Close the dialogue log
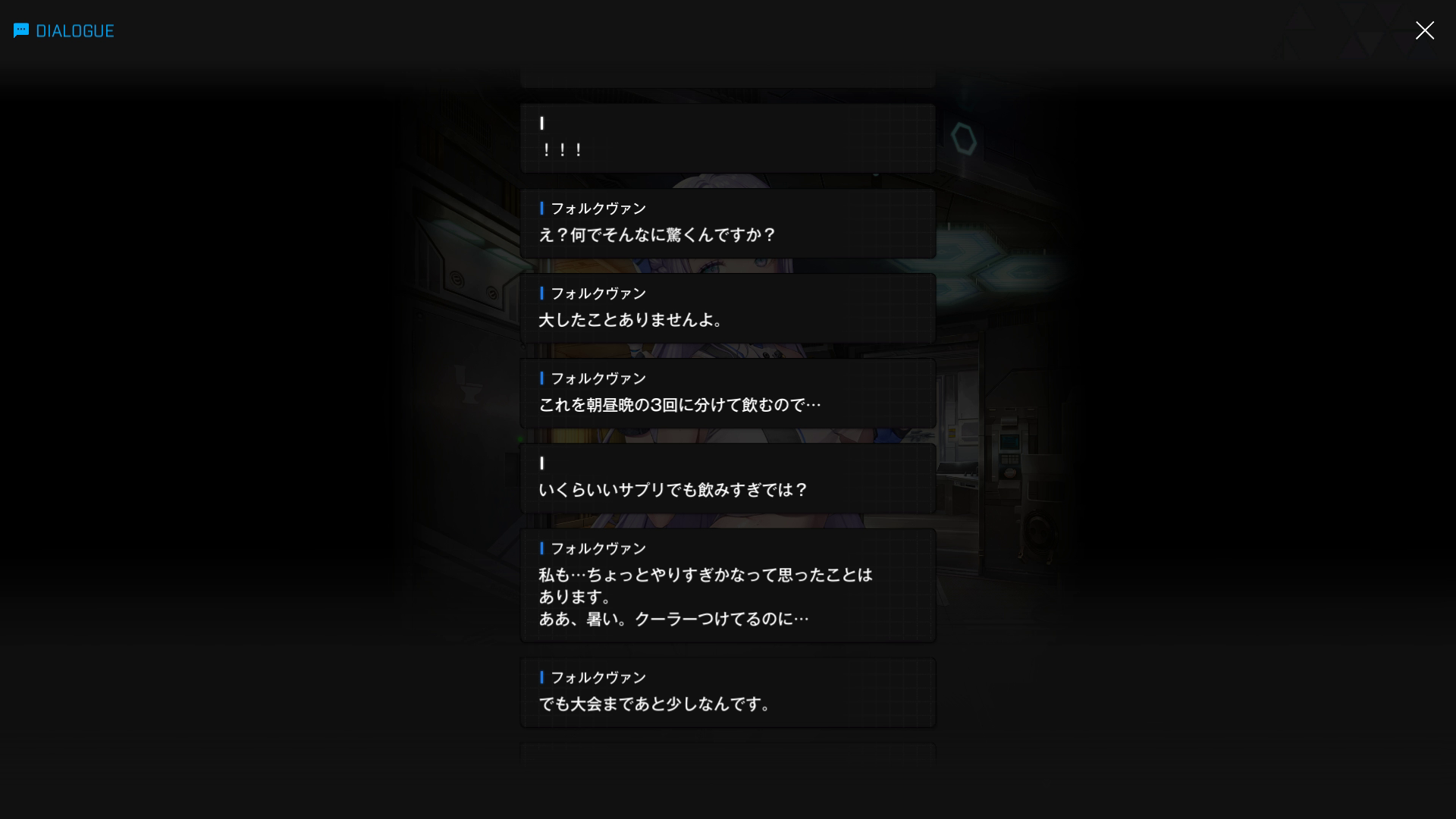The height and width of the screenshot is (819, 1456). (1424, 30)
